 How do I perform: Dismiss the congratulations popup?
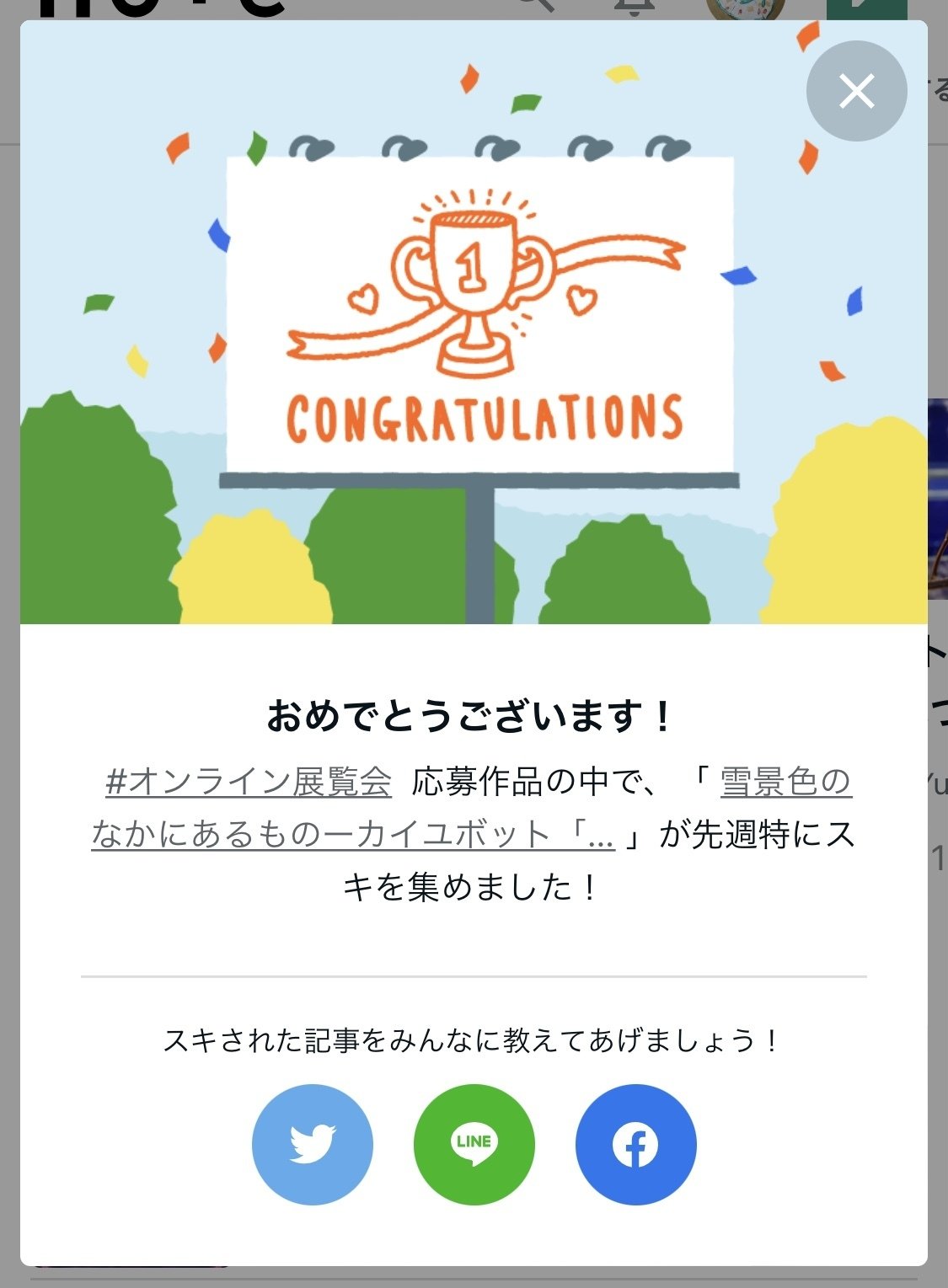[x=858, y=93]
